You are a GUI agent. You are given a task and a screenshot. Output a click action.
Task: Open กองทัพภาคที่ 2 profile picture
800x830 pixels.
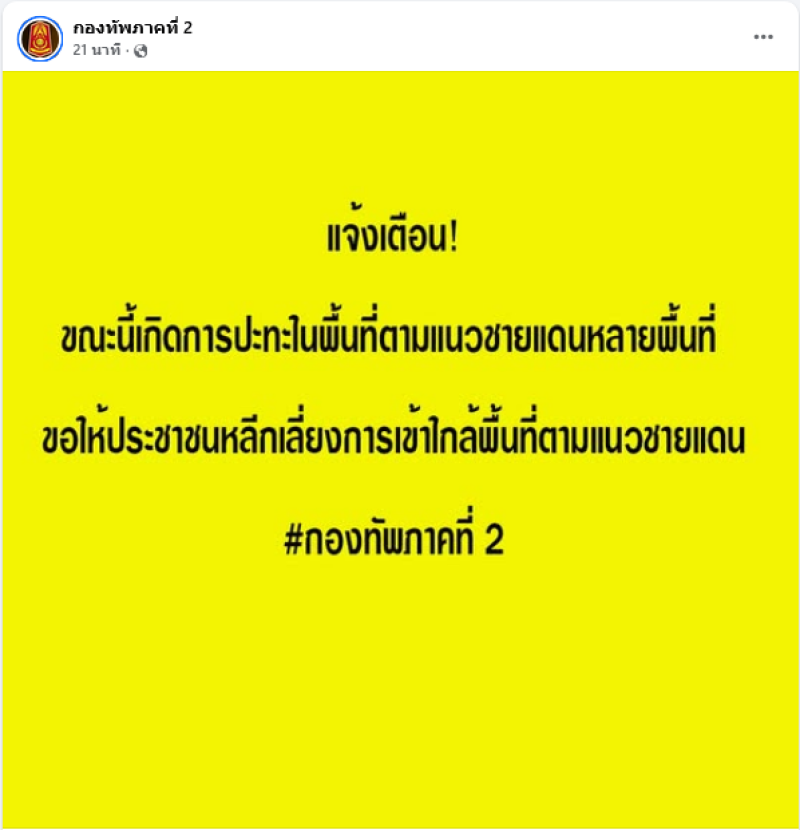click(41, 38)
